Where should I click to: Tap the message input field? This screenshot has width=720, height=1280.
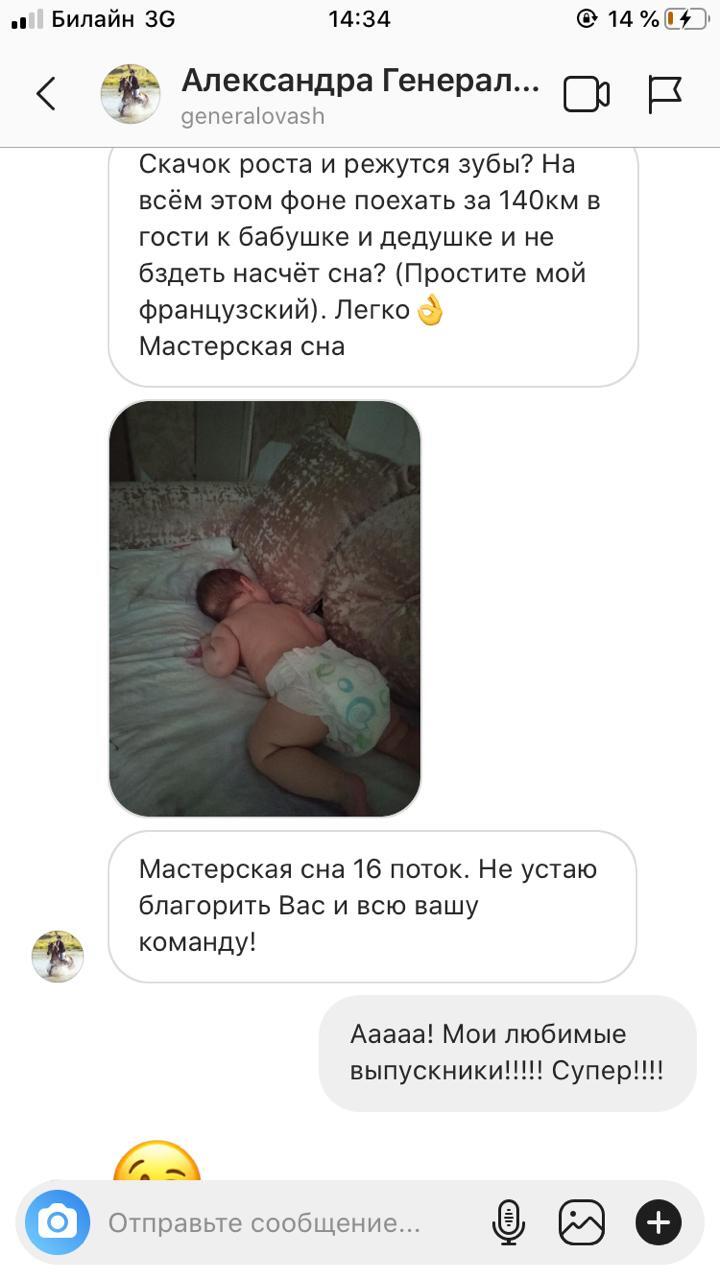(290, 1223)
